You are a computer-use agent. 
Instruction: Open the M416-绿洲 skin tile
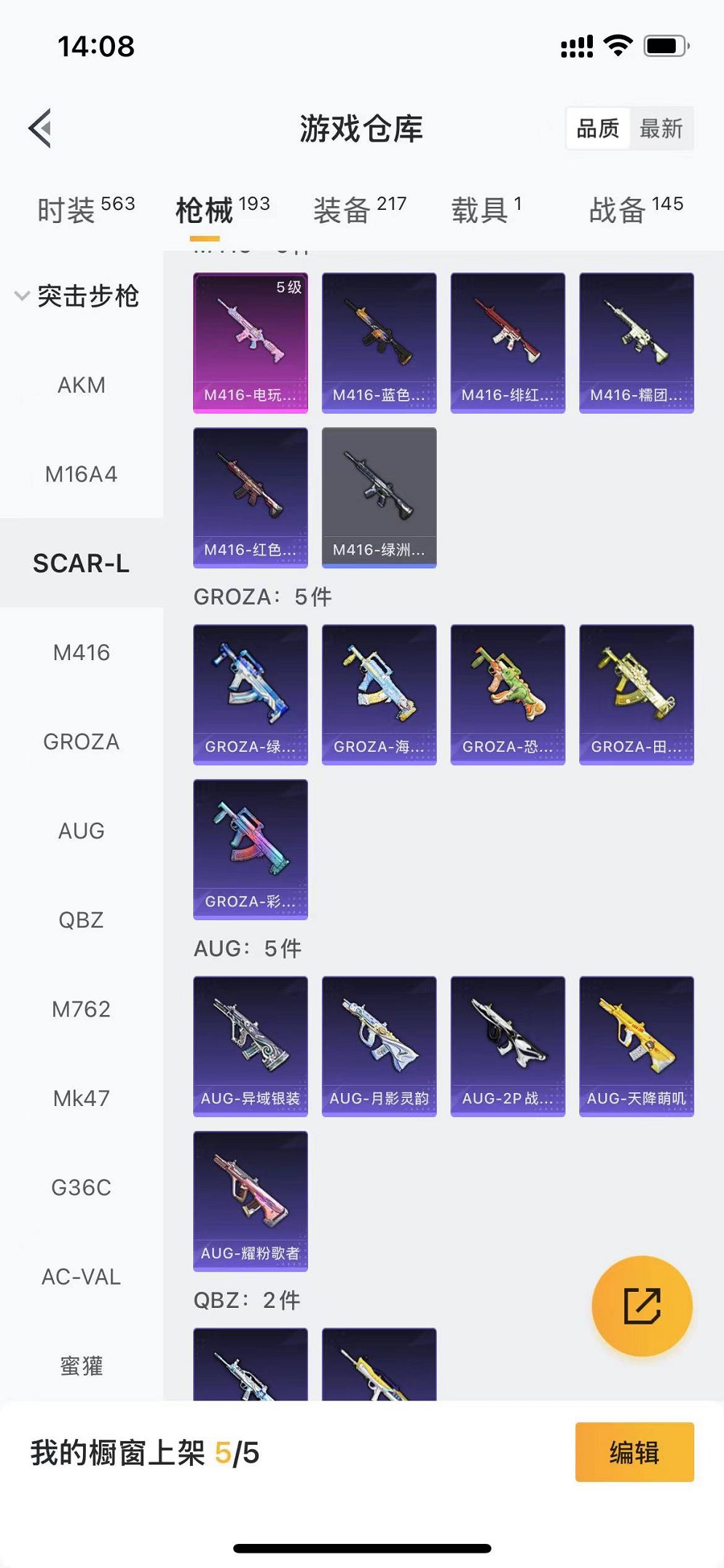(379, 497)
